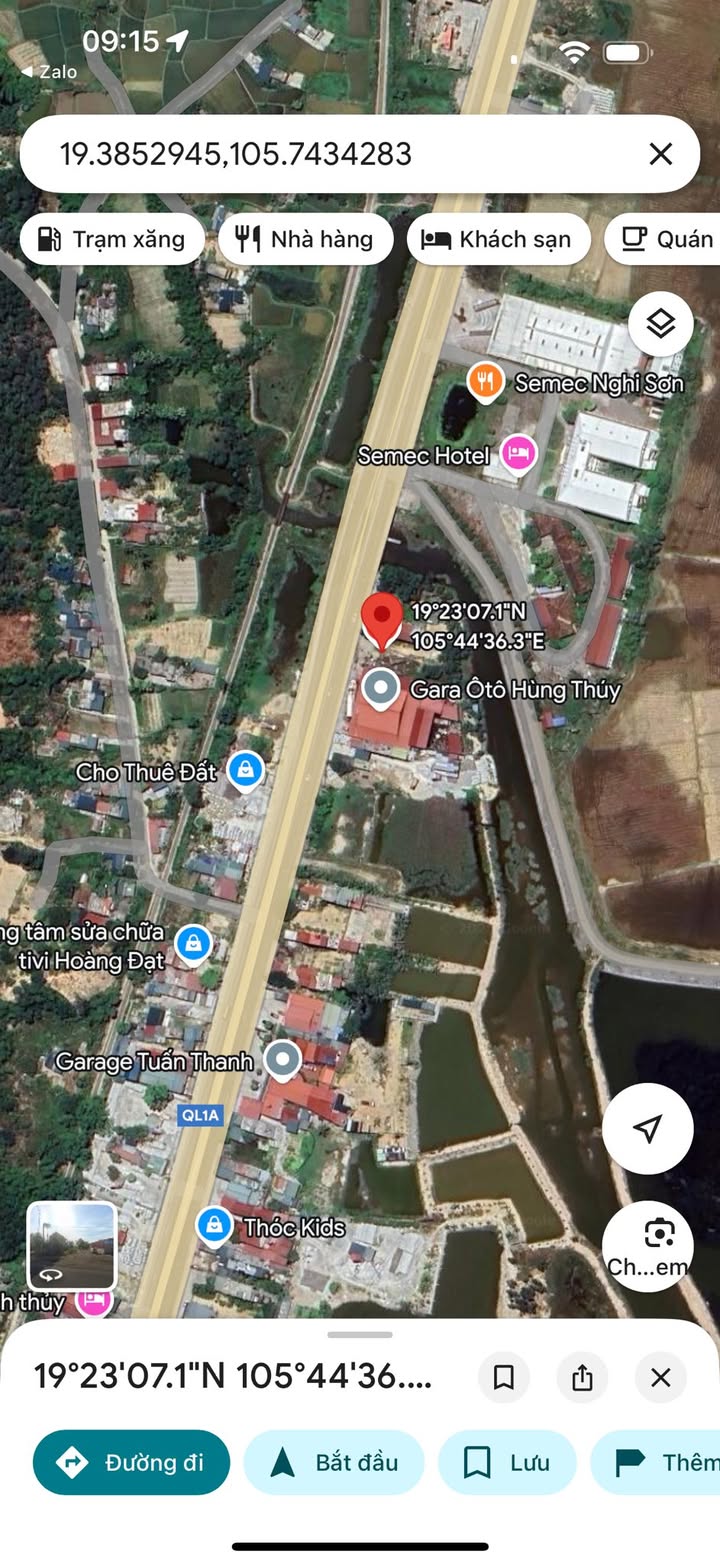Tap the Semec Nghi Sơn restaurant marker
720x1564 pixels.
click(485, 381)
